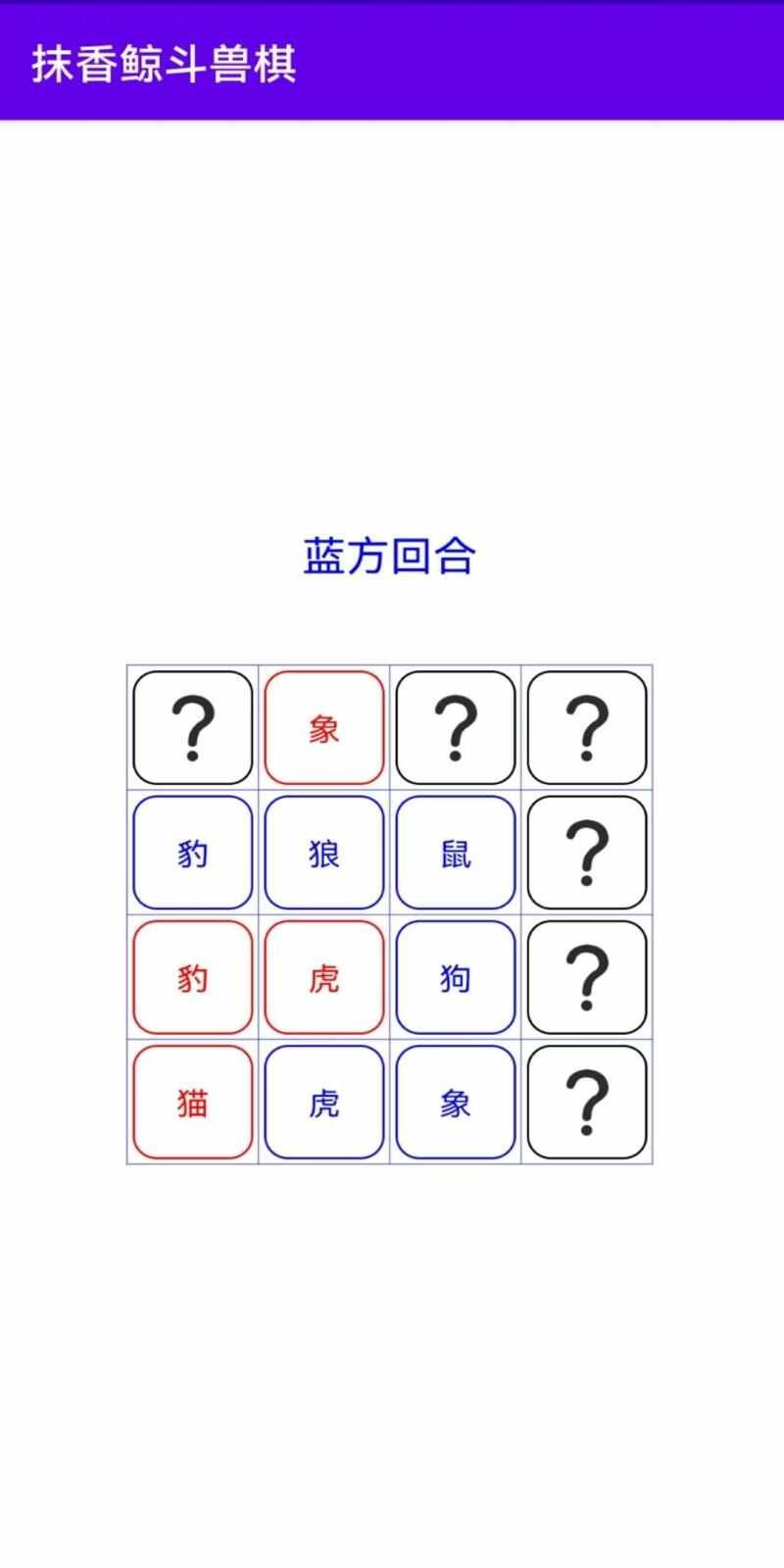Reveal the hidden tile in the bottom-right corner

click(x=585, y=1102)
